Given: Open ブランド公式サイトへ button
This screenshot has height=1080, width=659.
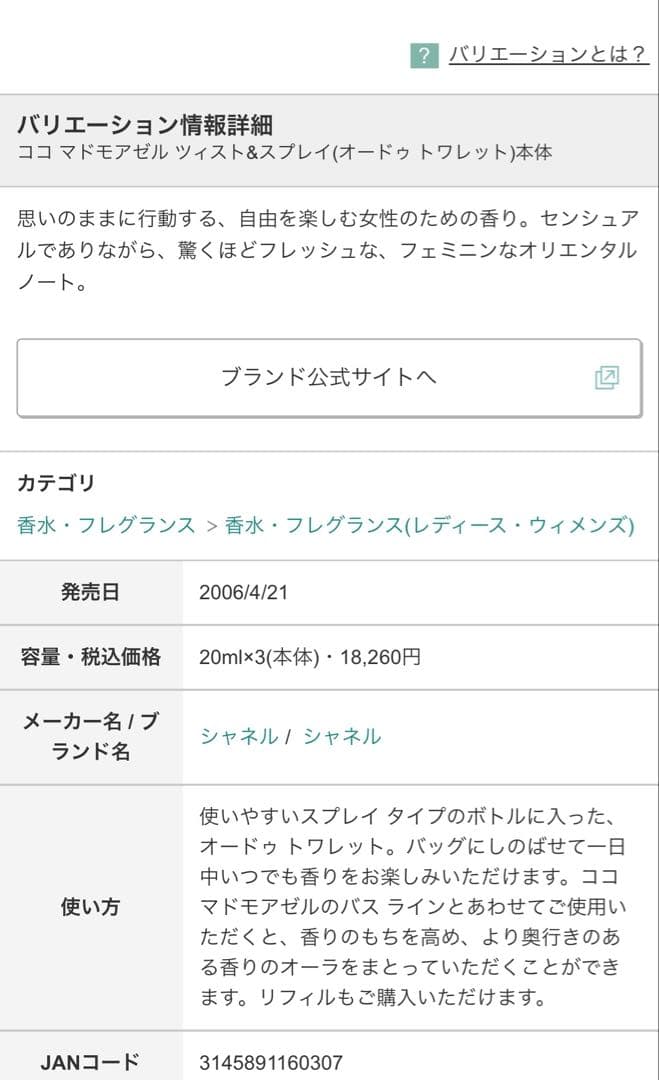Looking at the screenshot, I should [329, 377].
